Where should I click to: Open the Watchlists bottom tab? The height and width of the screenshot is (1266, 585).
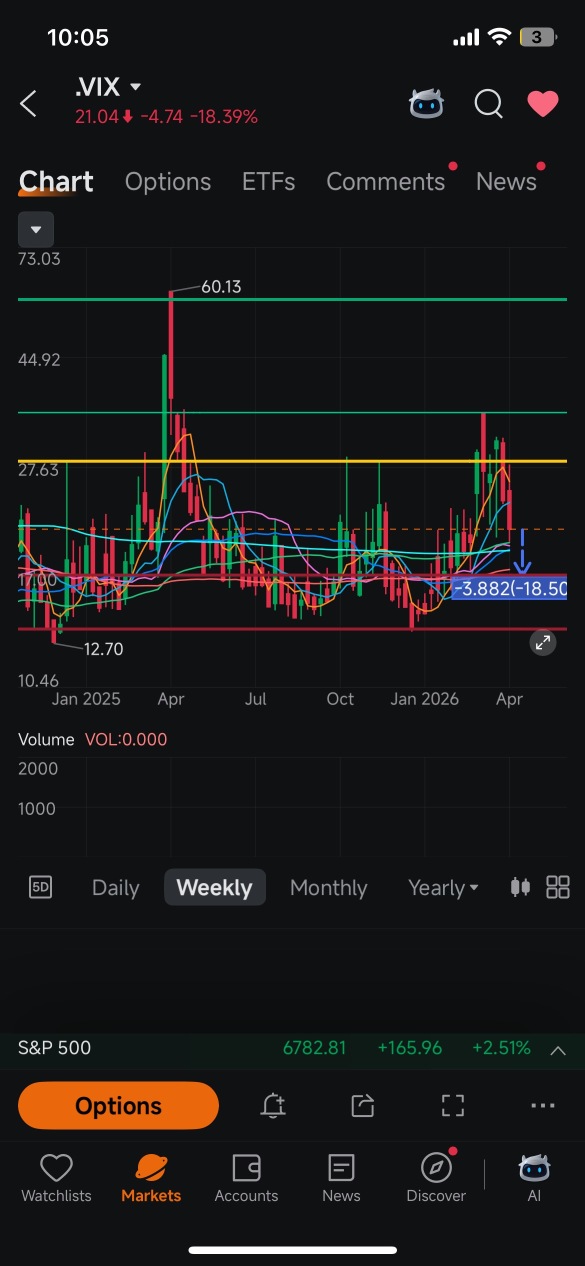(x=56, y=1178)
